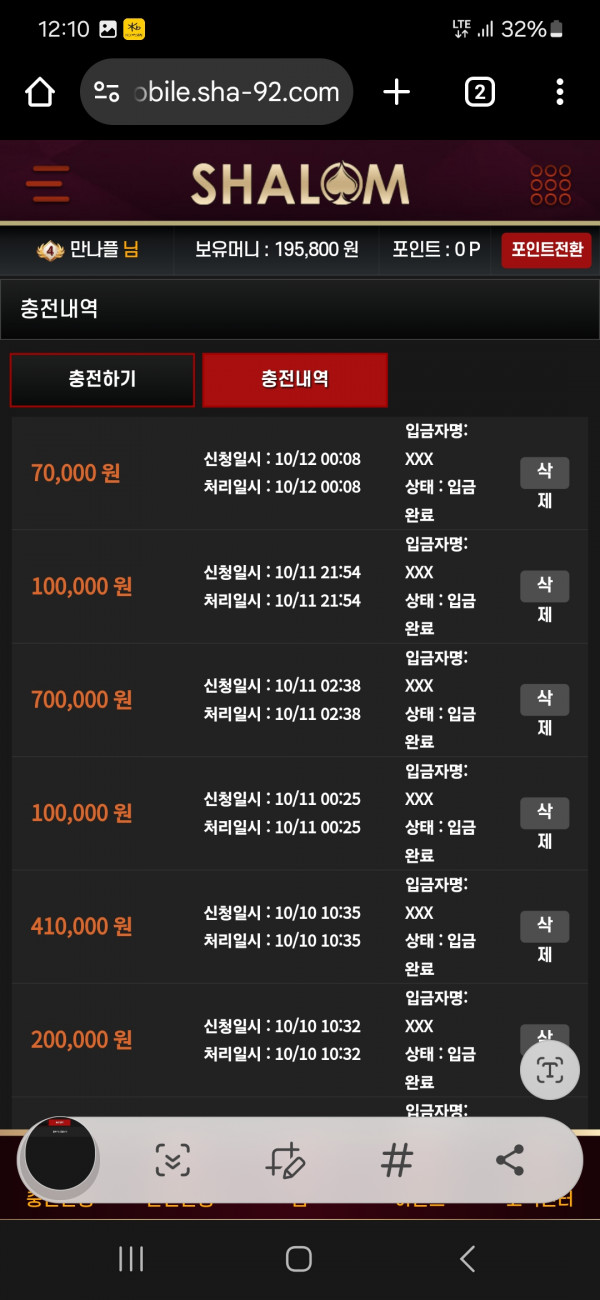Screen dimensions: 600x1300
Task: Edit the screenshot with the pencil icon
Action: [285, 1160]
